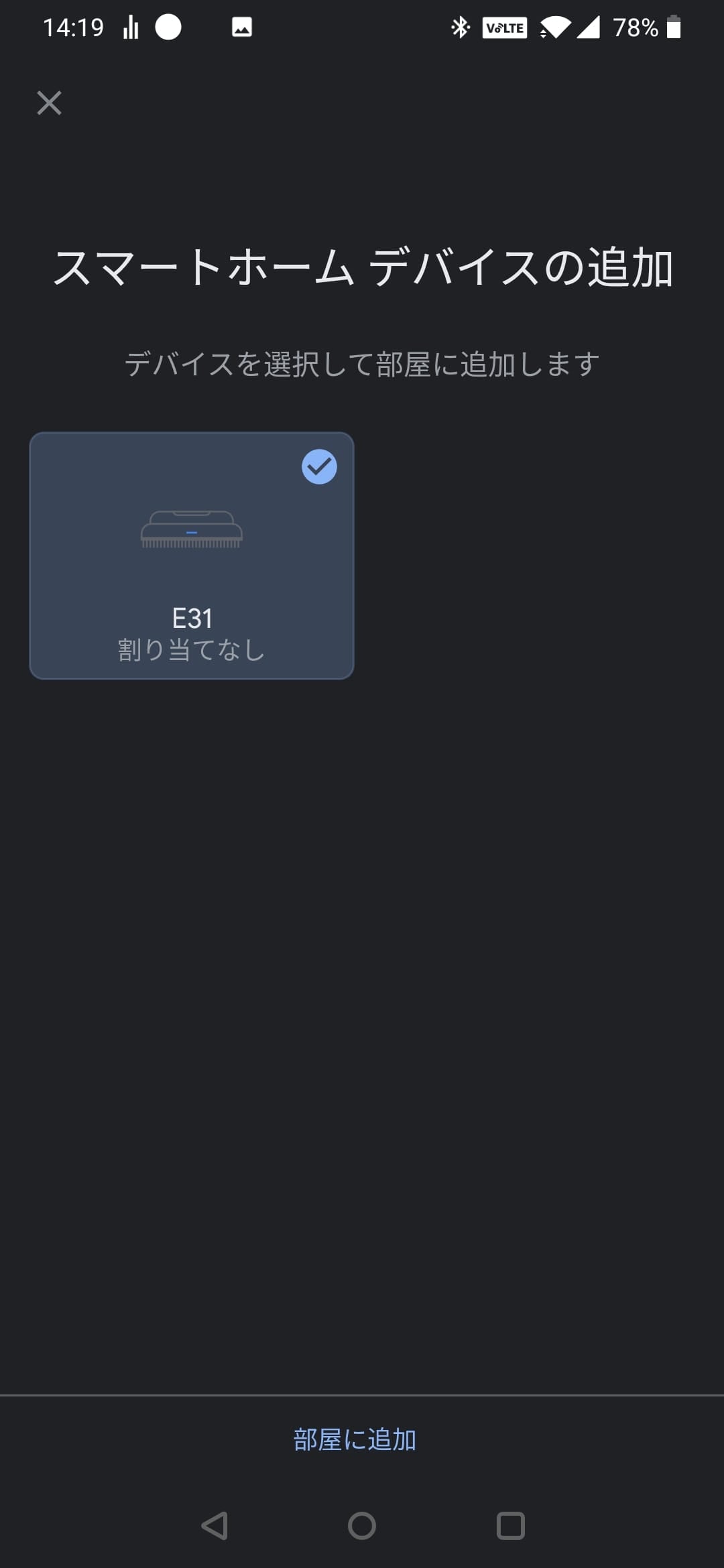Go back using the system back button
This screenshot has width=724, height=1568.
215,1526
